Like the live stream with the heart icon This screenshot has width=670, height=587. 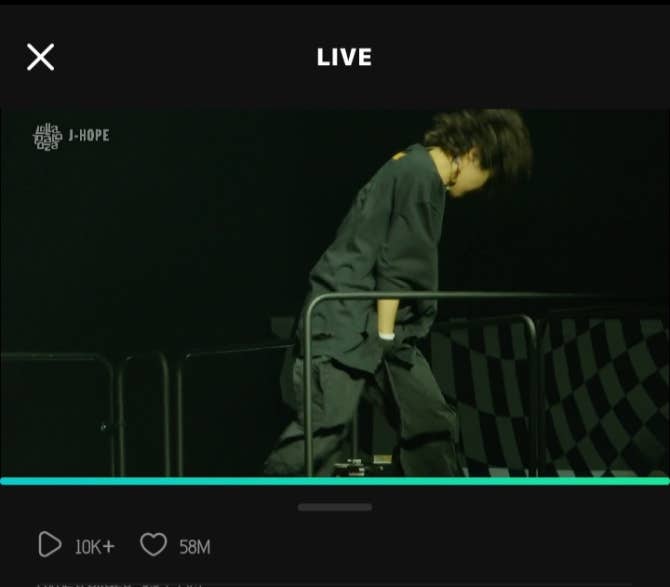(153, 545)
